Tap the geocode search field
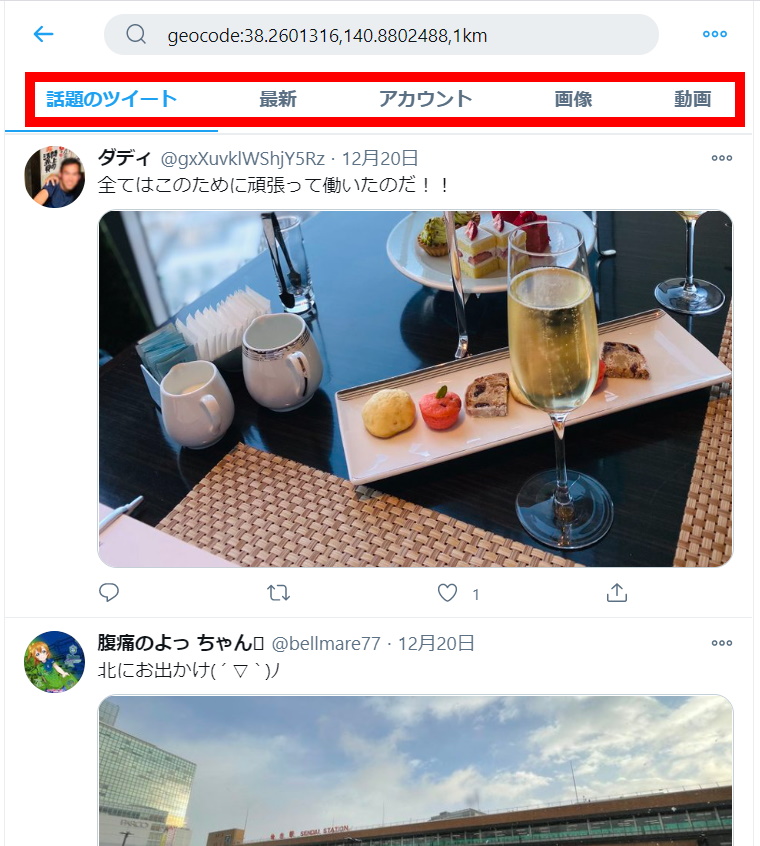 [380, 35]
